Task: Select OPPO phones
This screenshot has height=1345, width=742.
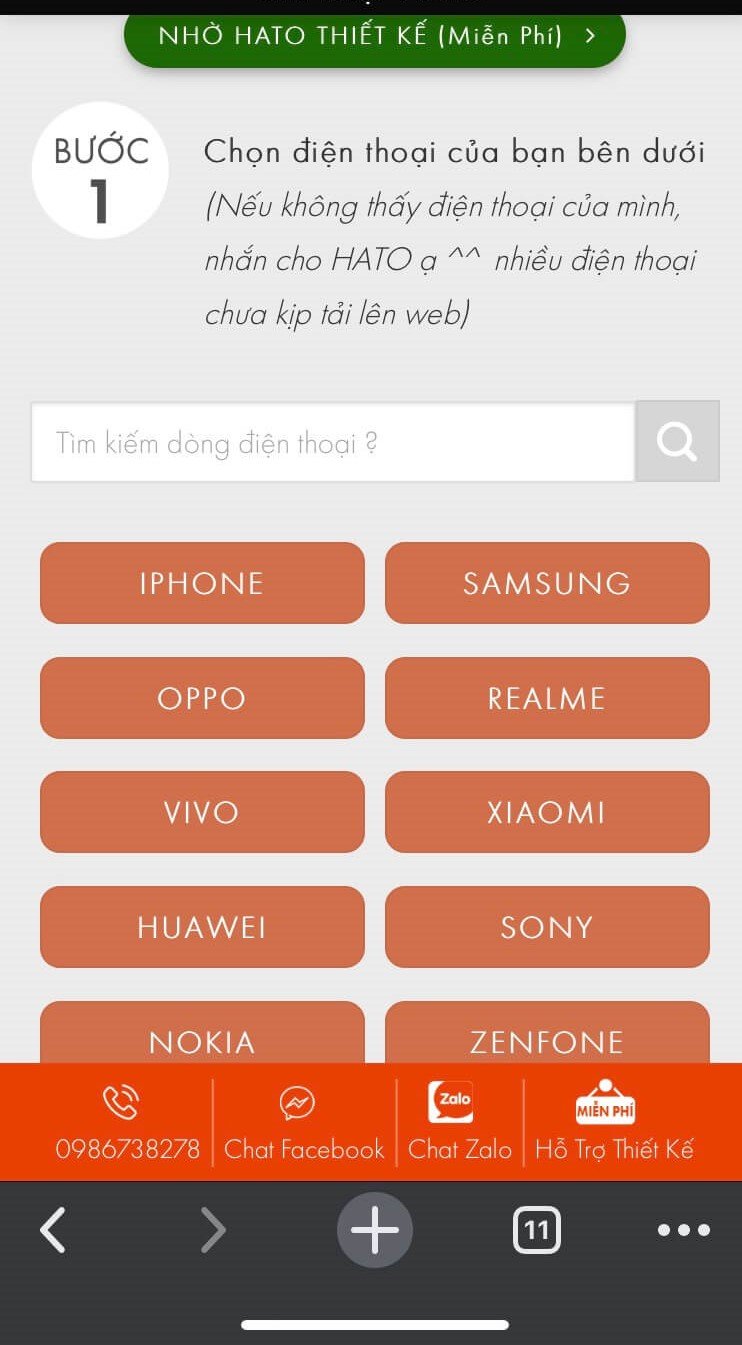Action: click(x=202, y=698)
